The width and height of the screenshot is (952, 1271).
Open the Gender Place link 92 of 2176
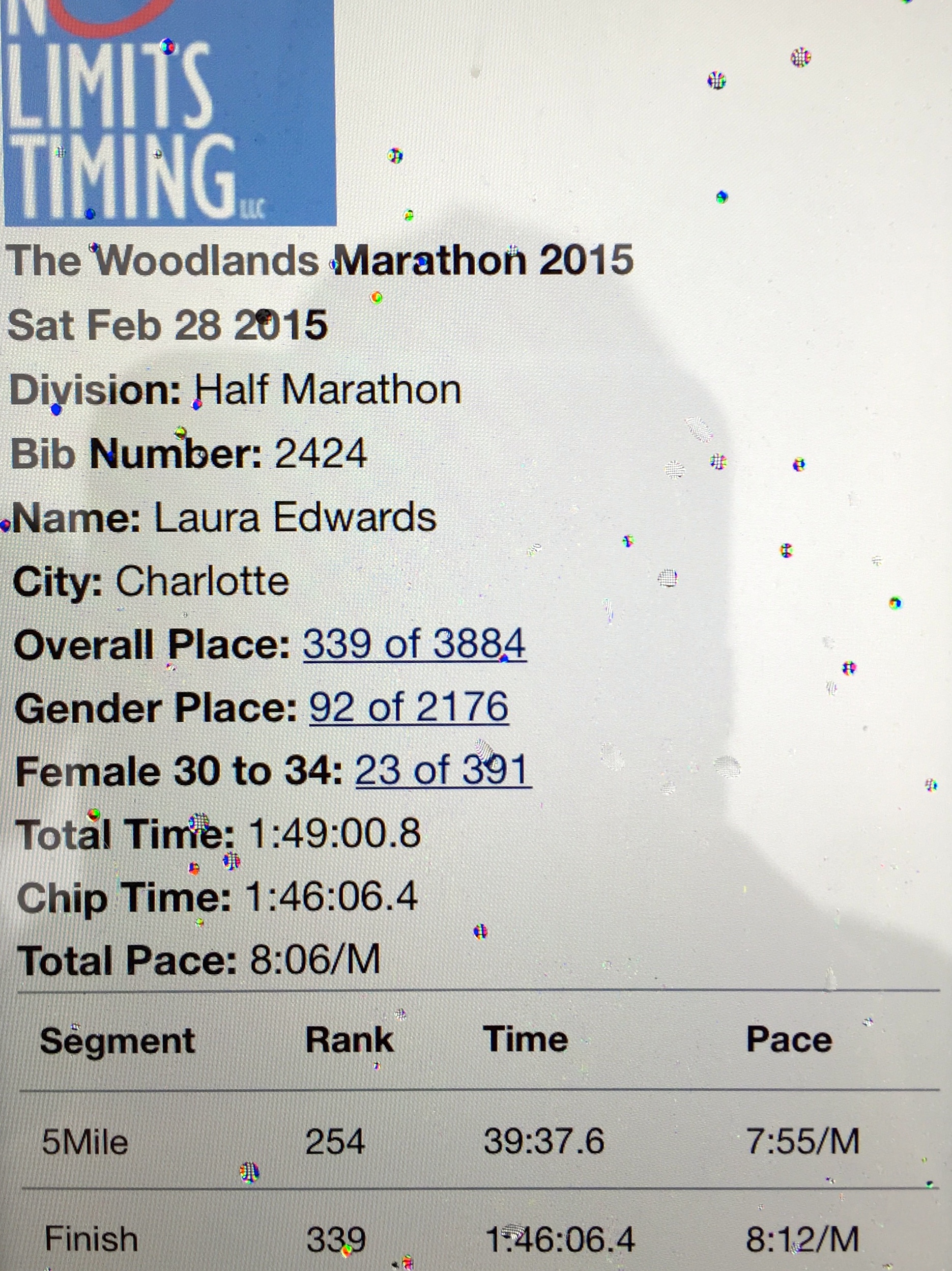point(409,708)
